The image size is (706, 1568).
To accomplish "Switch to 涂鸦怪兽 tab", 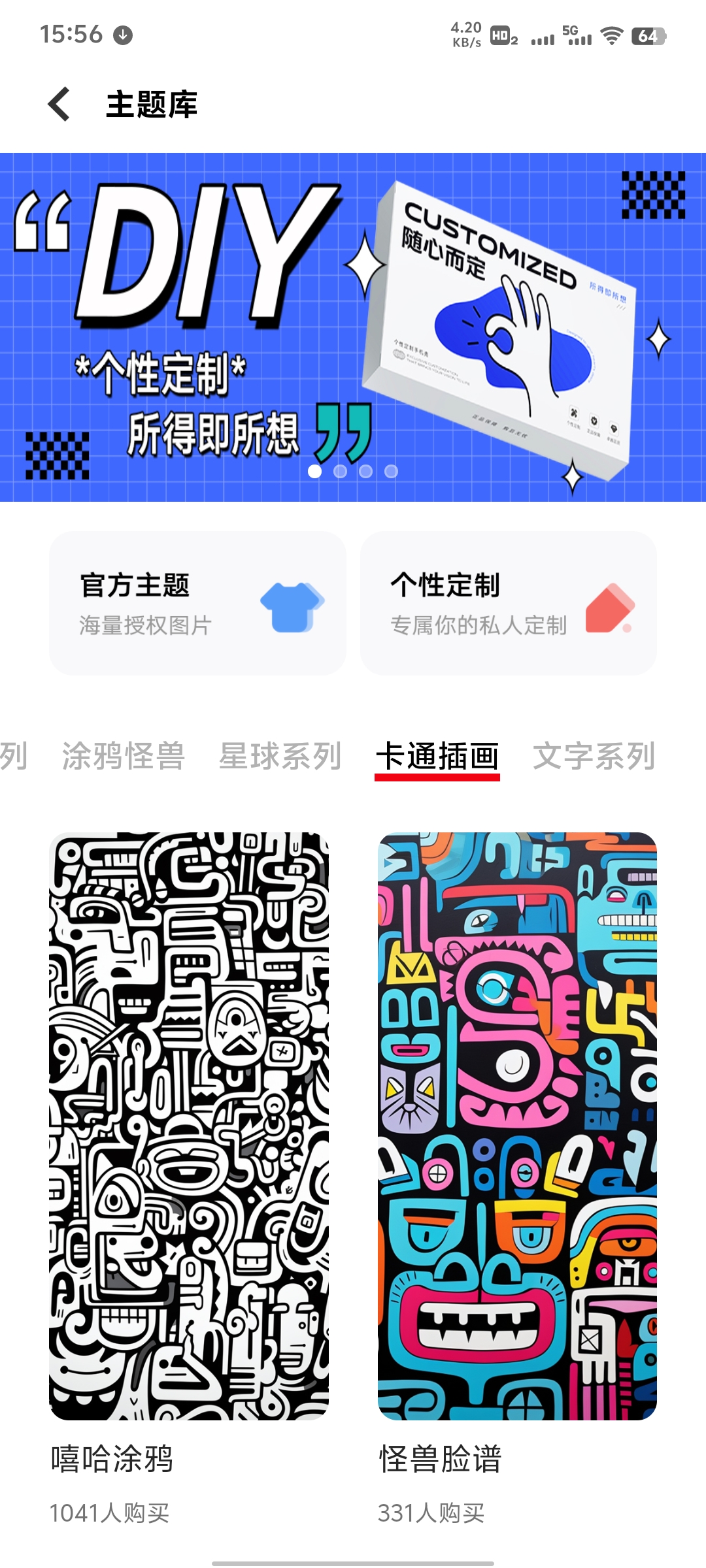I will pos(124,756).
